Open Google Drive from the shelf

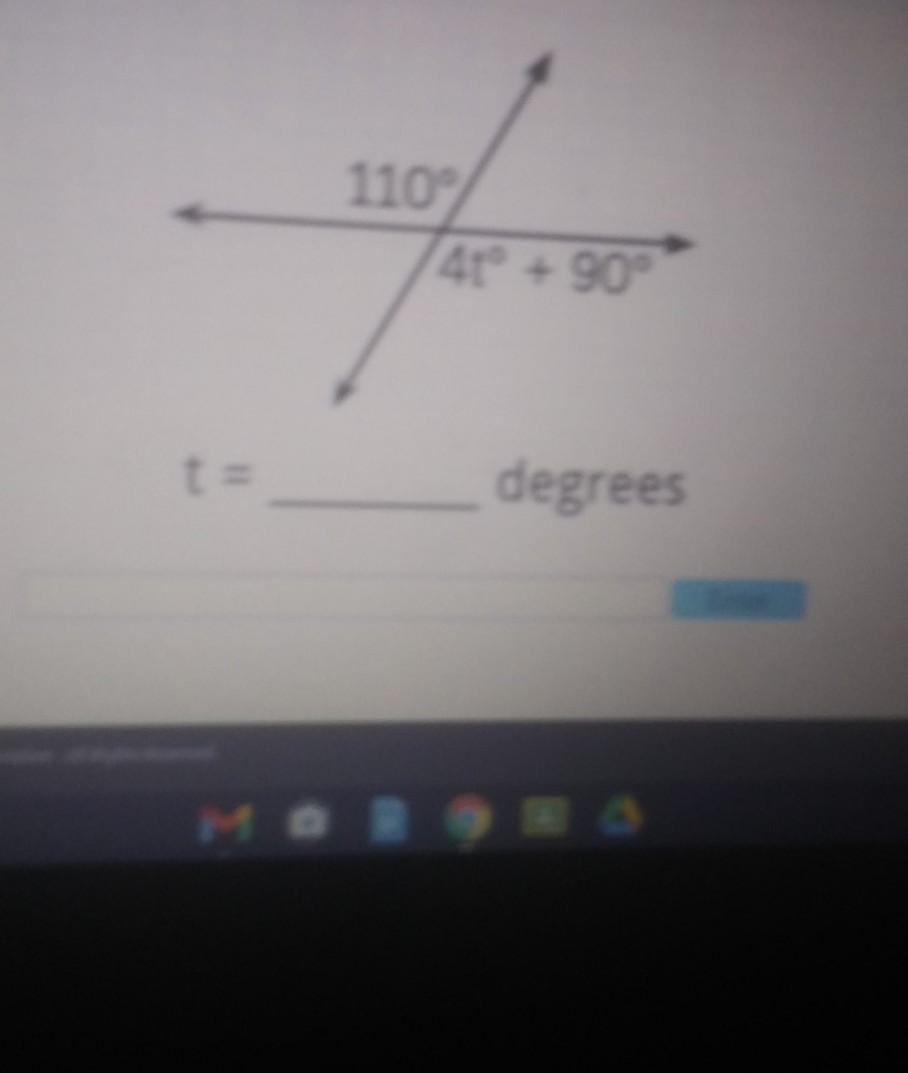pos(621,815)
